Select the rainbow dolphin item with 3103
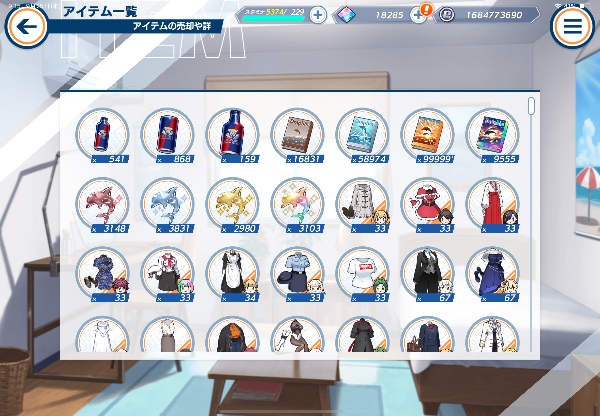Image resolution: width=600 pixels, height=416 pixels. (x=297, y=205)
